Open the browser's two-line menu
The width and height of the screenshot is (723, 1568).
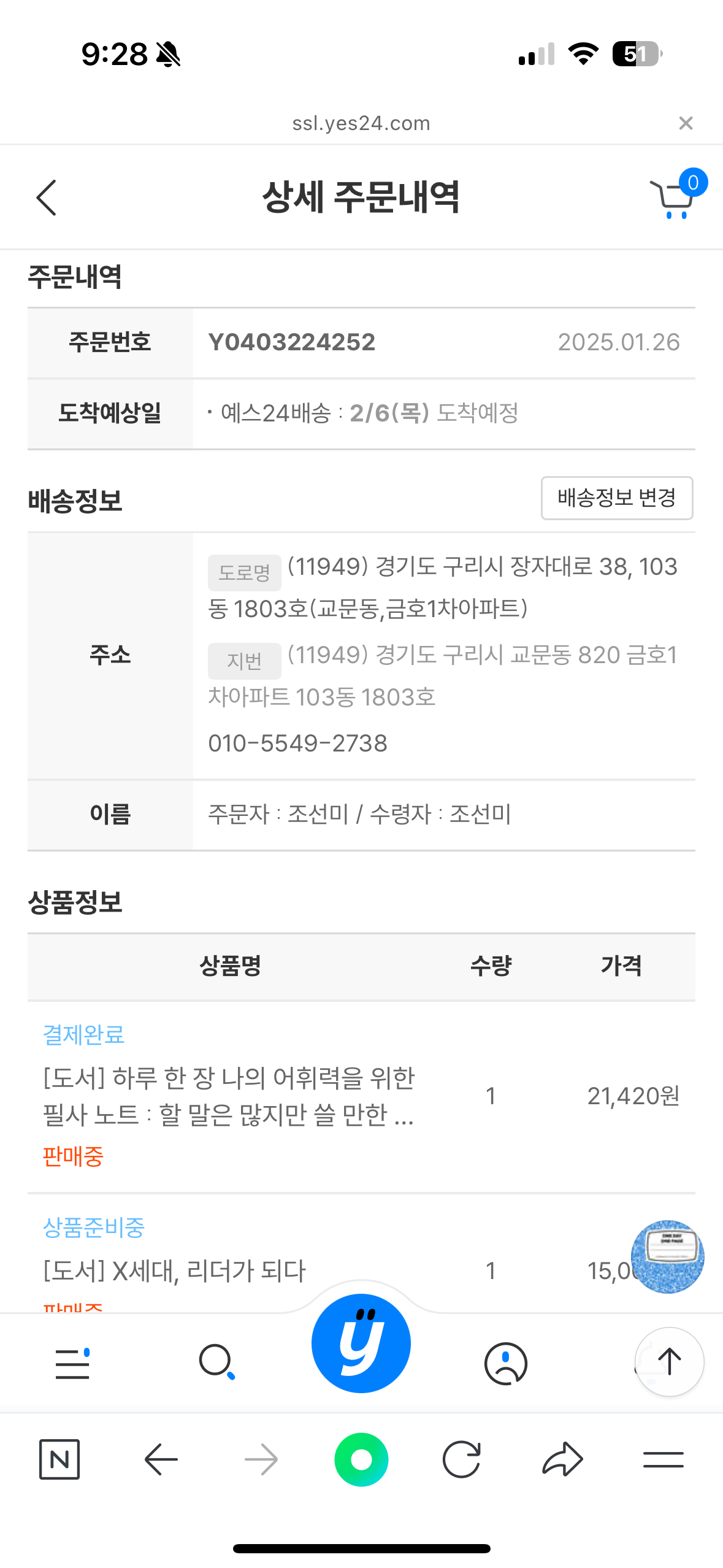pos(663,1459)
